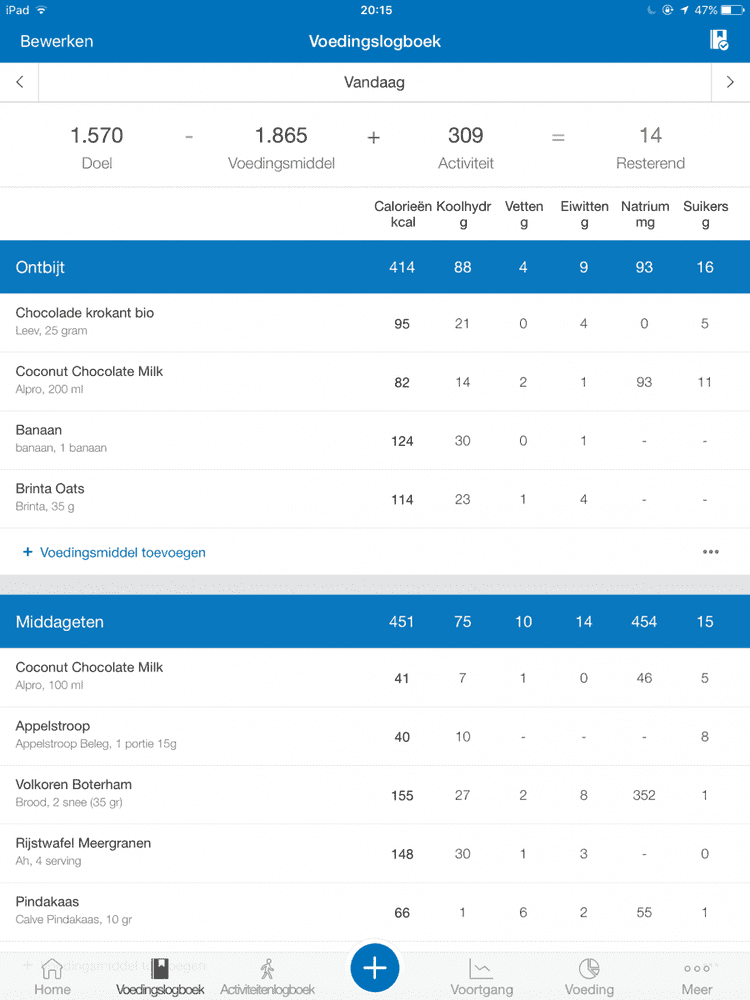Viewport: 750px width, 1000px height.
Task: Go to the previous day
Action: point(20,83)
